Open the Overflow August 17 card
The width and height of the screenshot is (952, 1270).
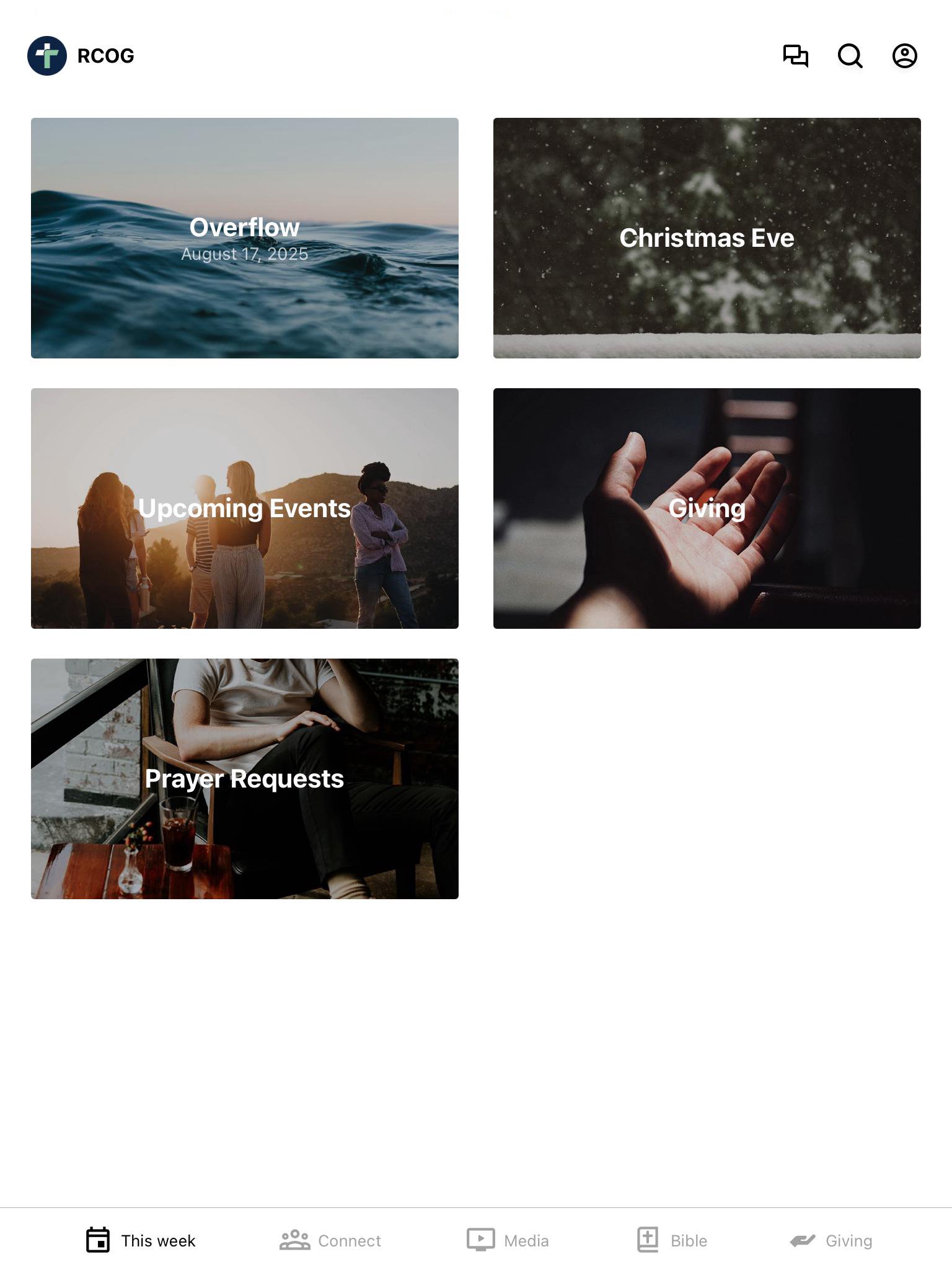click(245, 238)
